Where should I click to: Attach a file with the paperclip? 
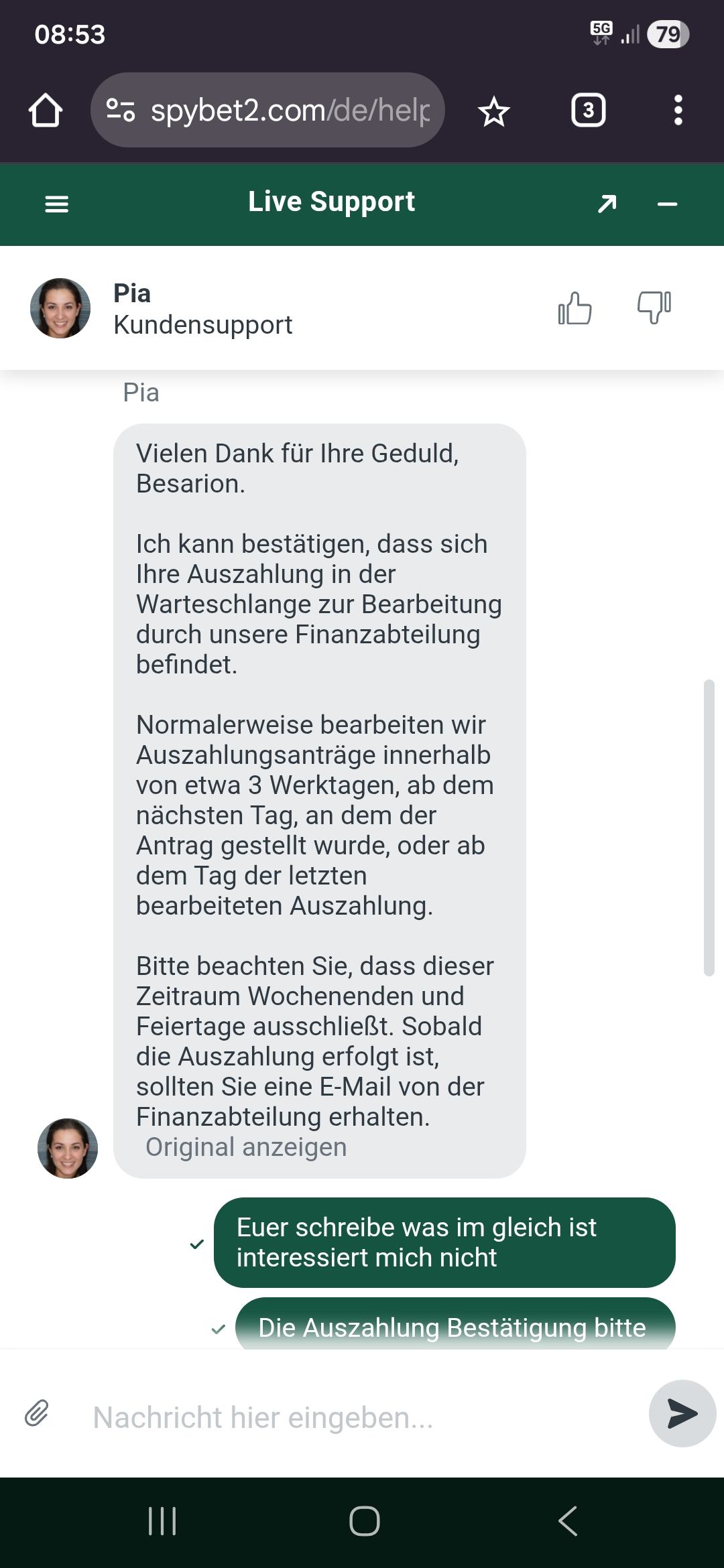pyautogui.click(x=38, y=1413)
